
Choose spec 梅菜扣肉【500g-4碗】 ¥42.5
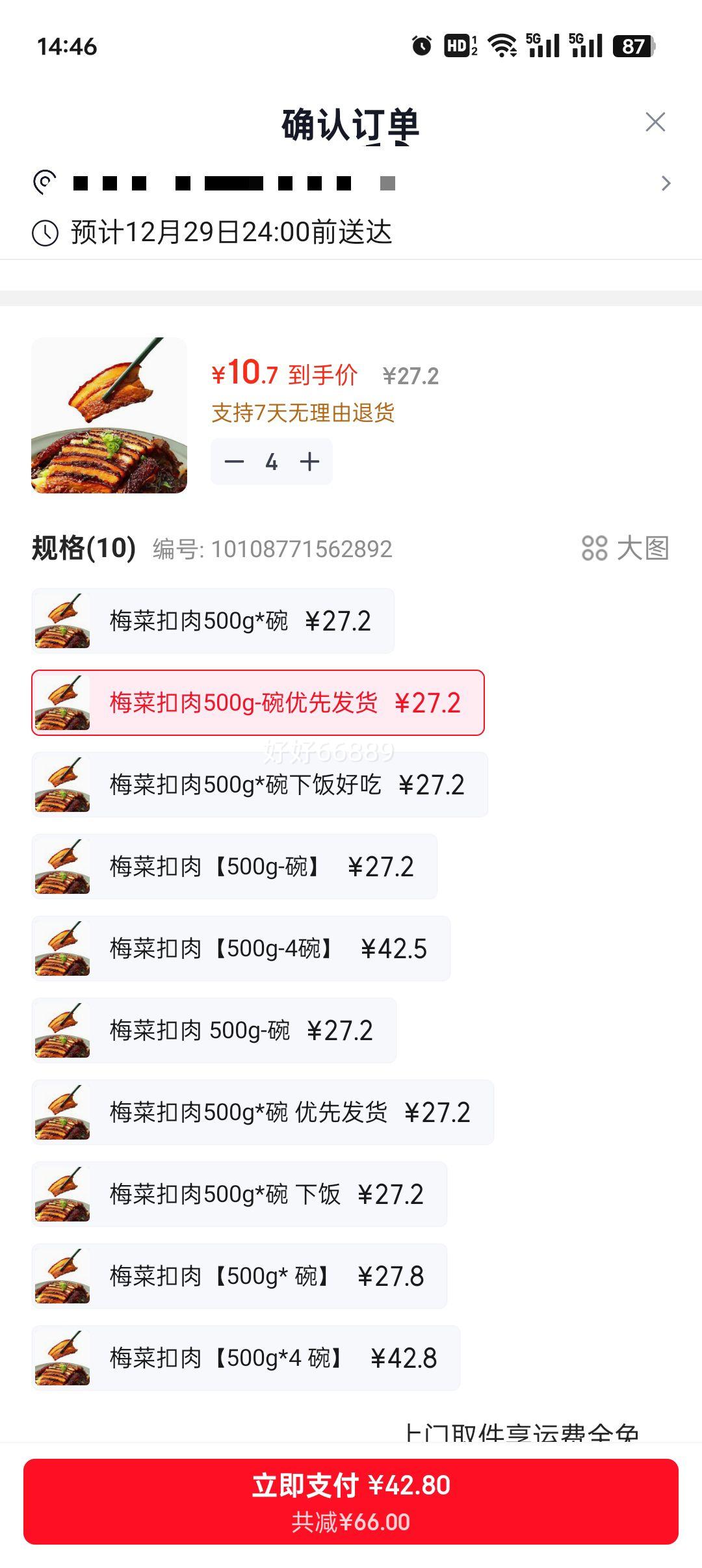coord(240,948)
